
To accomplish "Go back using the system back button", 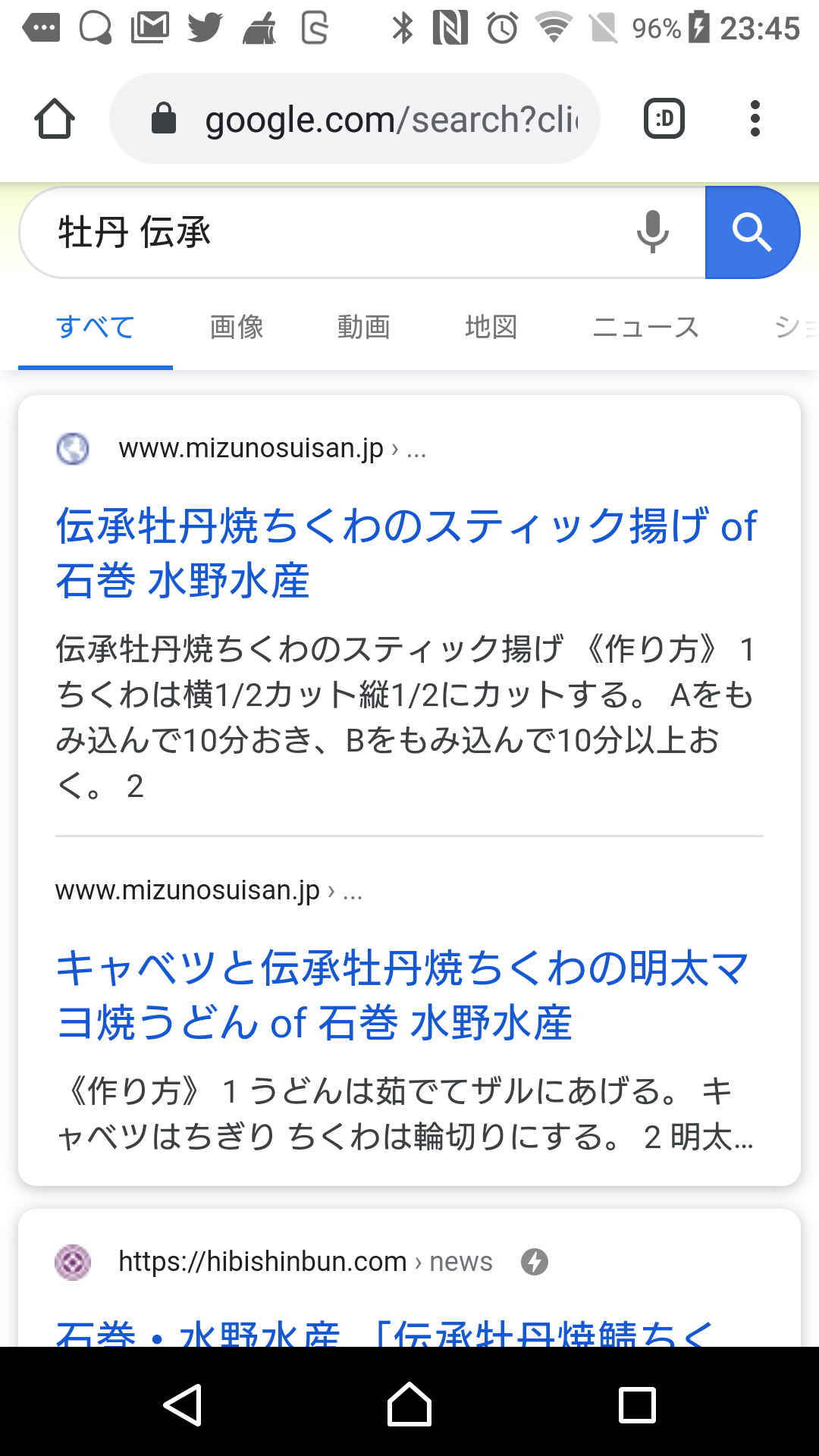I will [182, 1404].
